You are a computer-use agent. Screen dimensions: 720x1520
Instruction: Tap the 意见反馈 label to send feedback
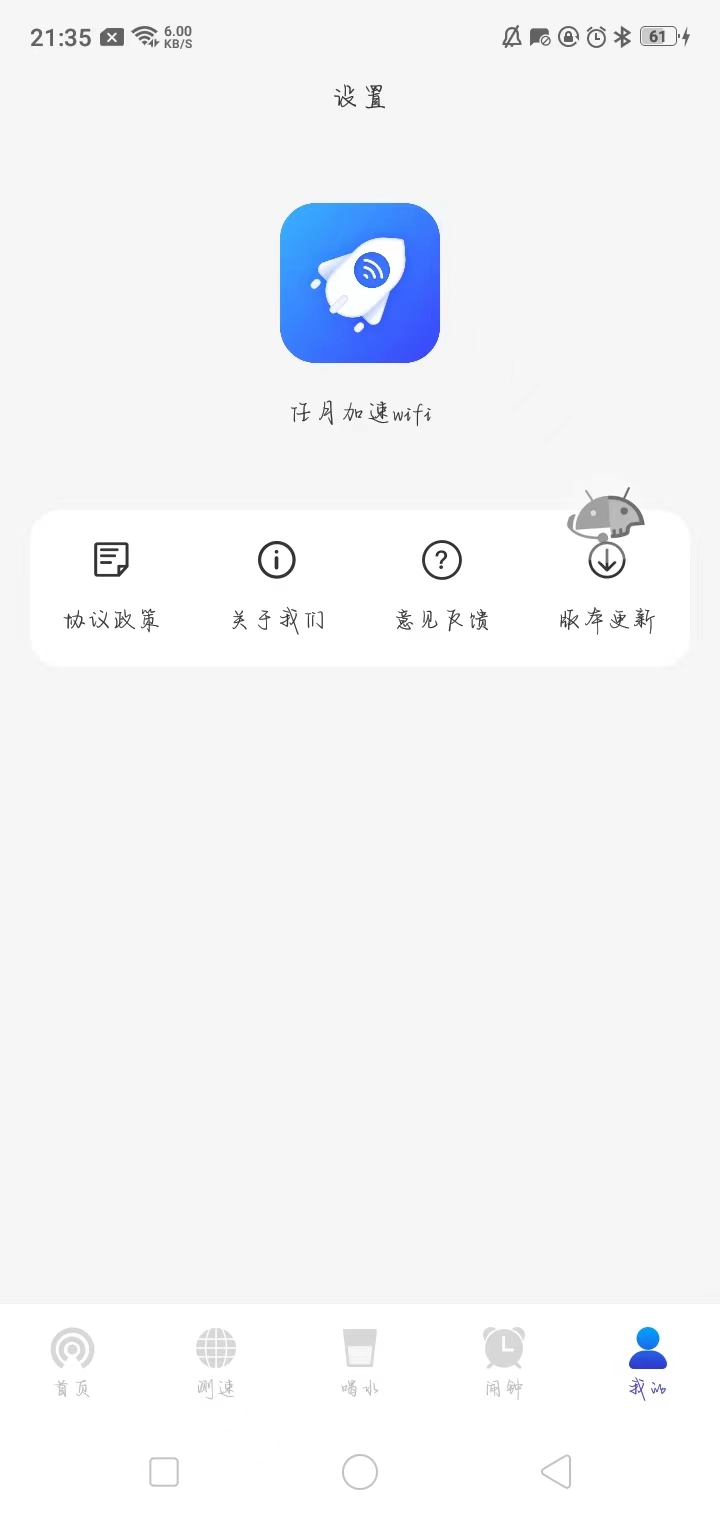pos(441,620)
